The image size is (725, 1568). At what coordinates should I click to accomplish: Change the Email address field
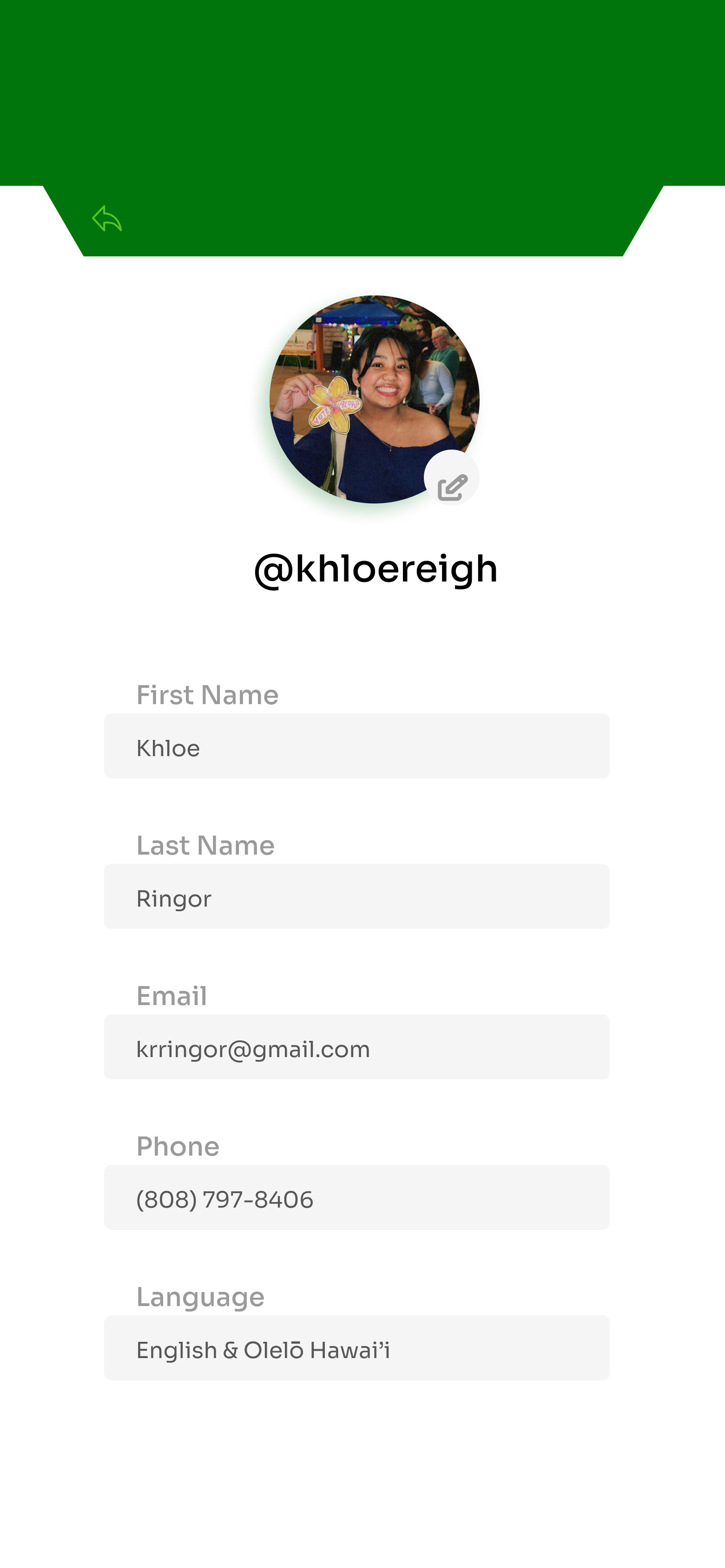[356, 1046]
